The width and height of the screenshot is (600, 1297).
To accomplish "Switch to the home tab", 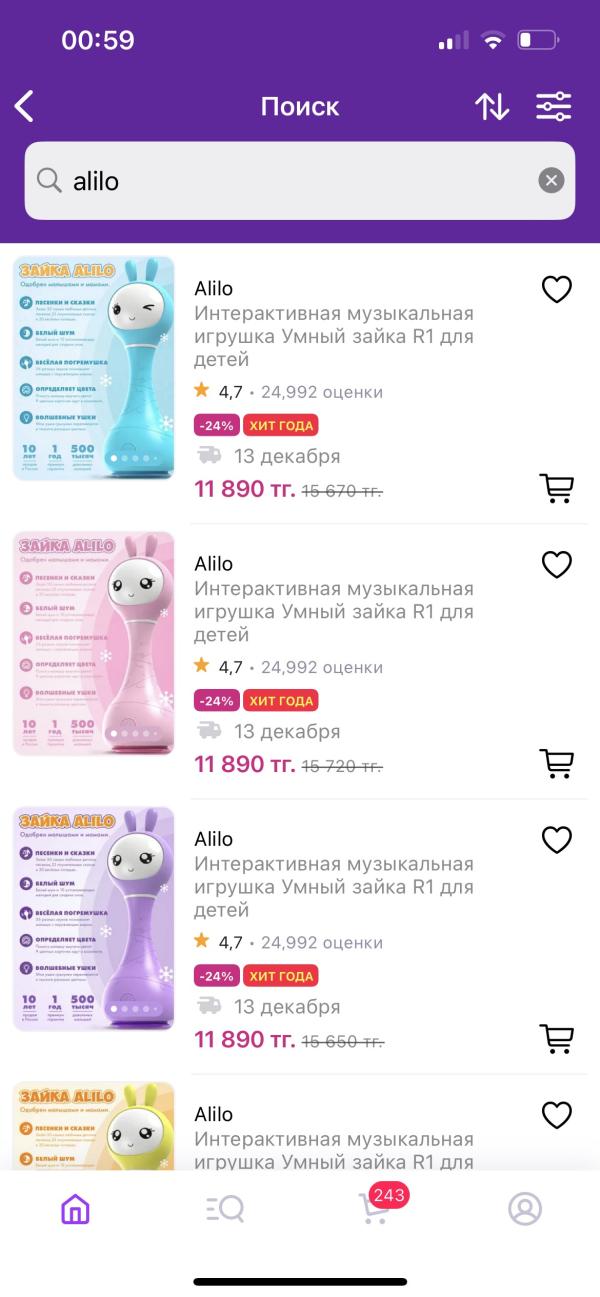I will tap(75, 1209).
